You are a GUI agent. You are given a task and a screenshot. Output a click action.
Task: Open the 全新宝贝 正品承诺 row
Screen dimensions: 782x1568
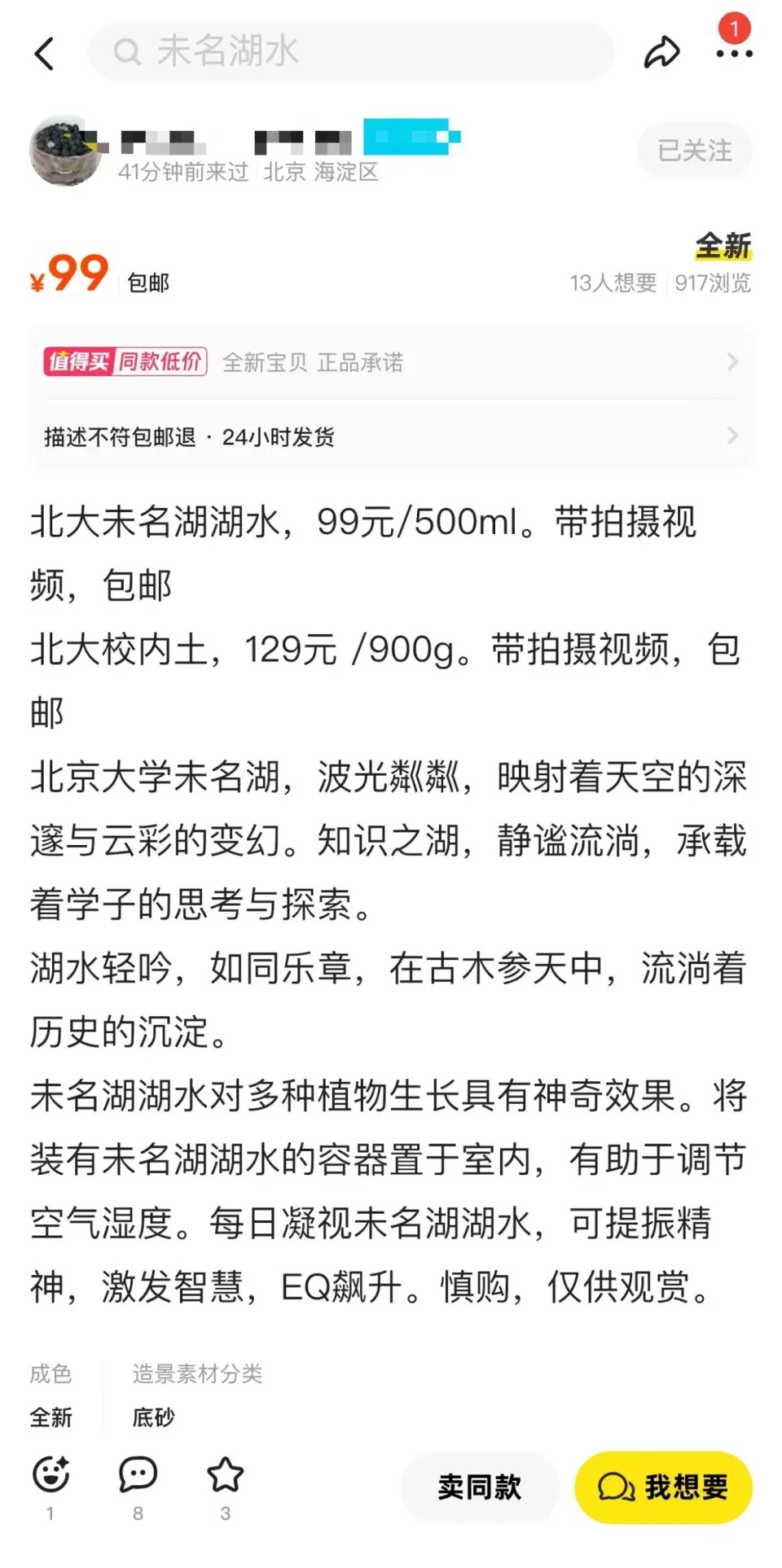click(x=391, y=362)
